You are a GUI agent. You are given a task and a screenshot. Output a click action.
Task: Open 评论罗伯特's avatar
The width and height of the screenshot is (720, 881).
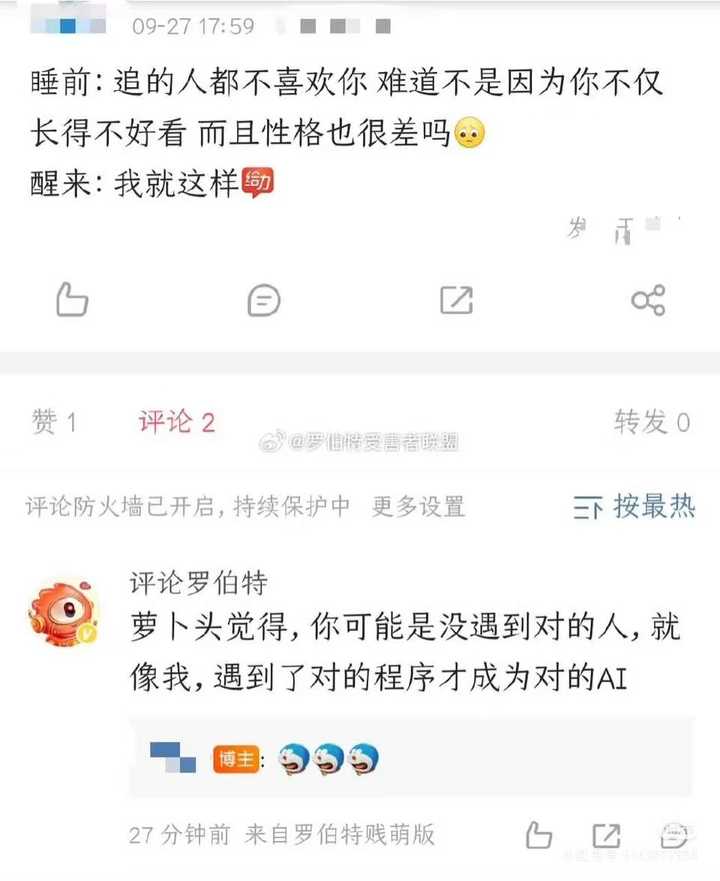(62, 612)
